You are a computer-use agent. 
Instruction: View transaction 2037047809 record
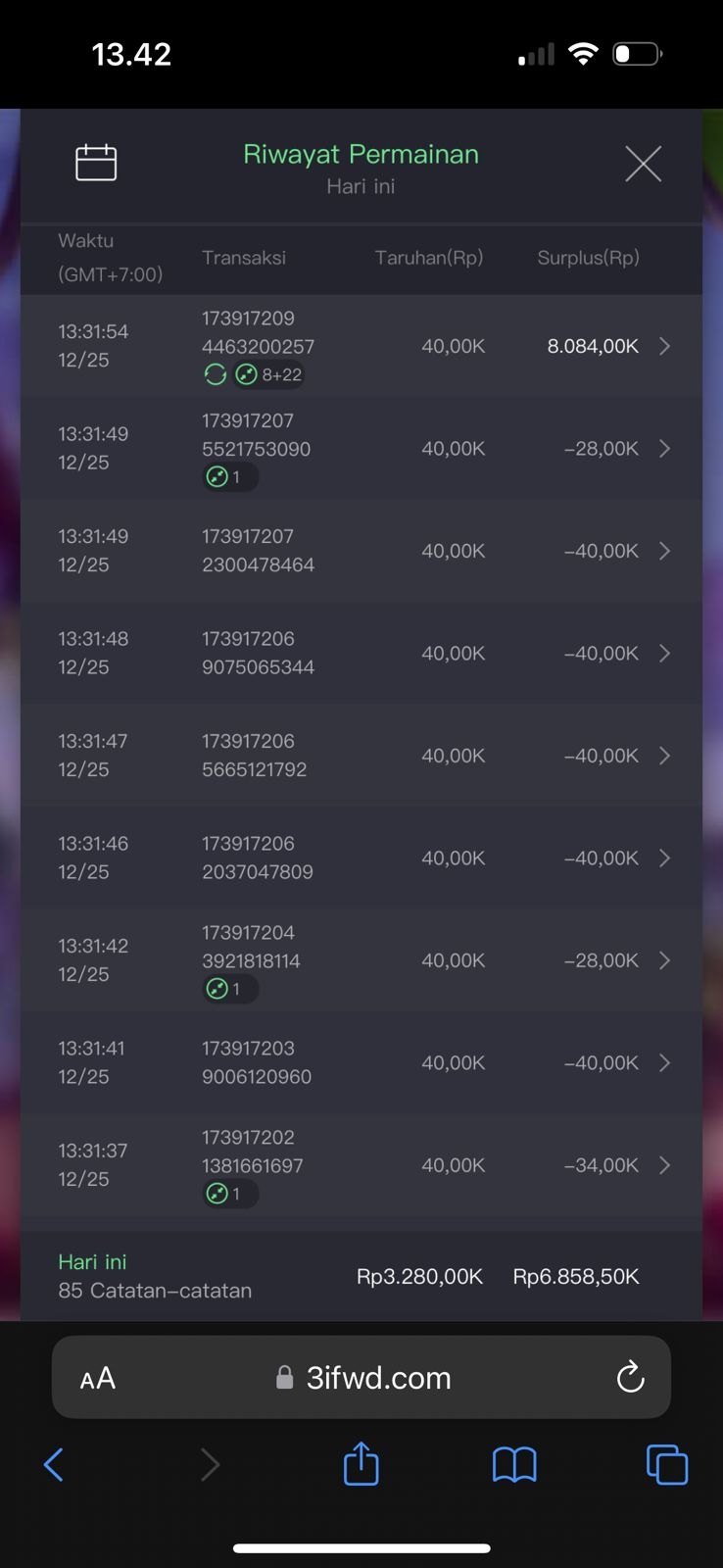click(663, 858)
